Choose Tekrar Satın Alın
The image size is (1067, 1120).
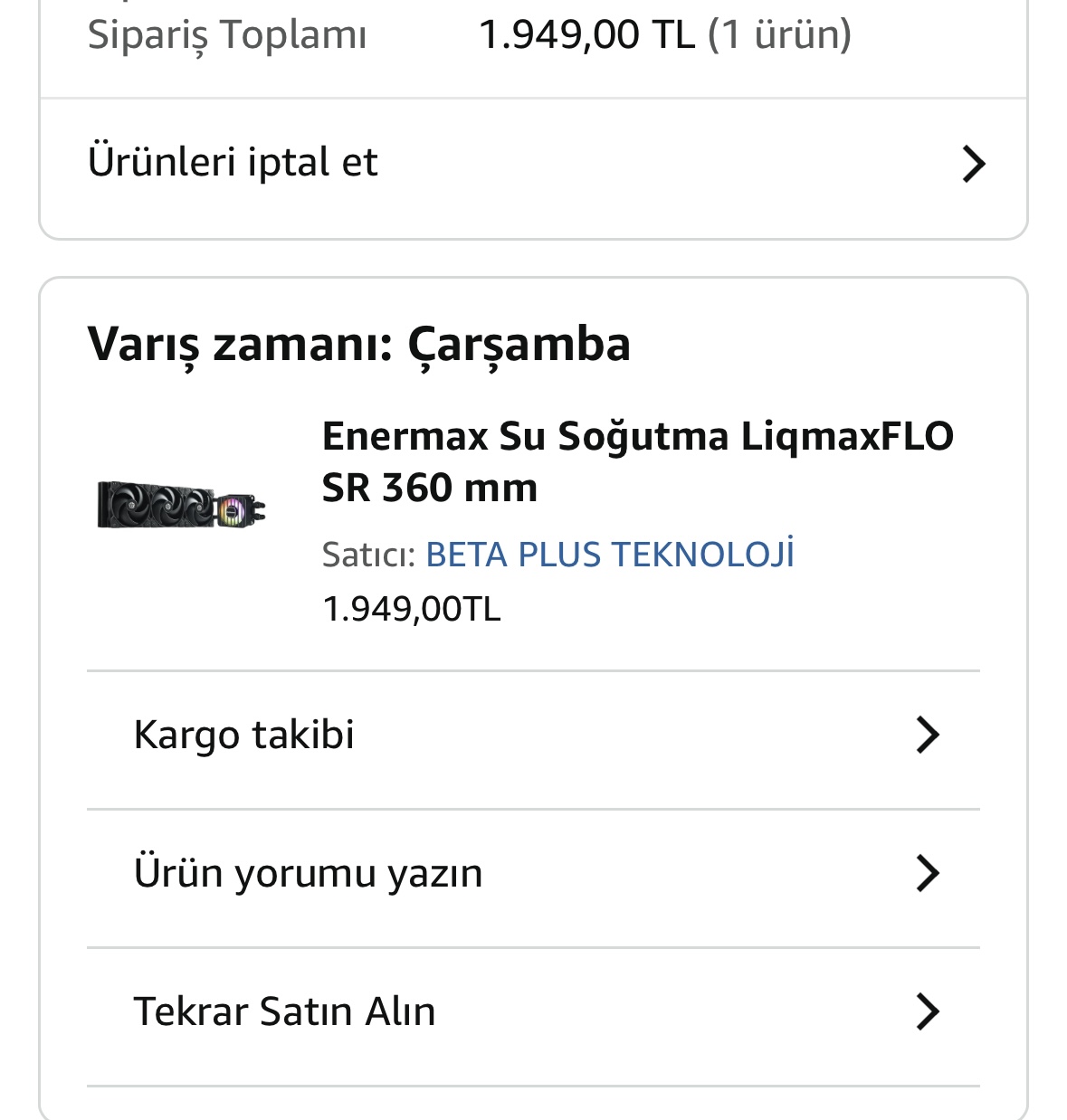pos(532,1012)
